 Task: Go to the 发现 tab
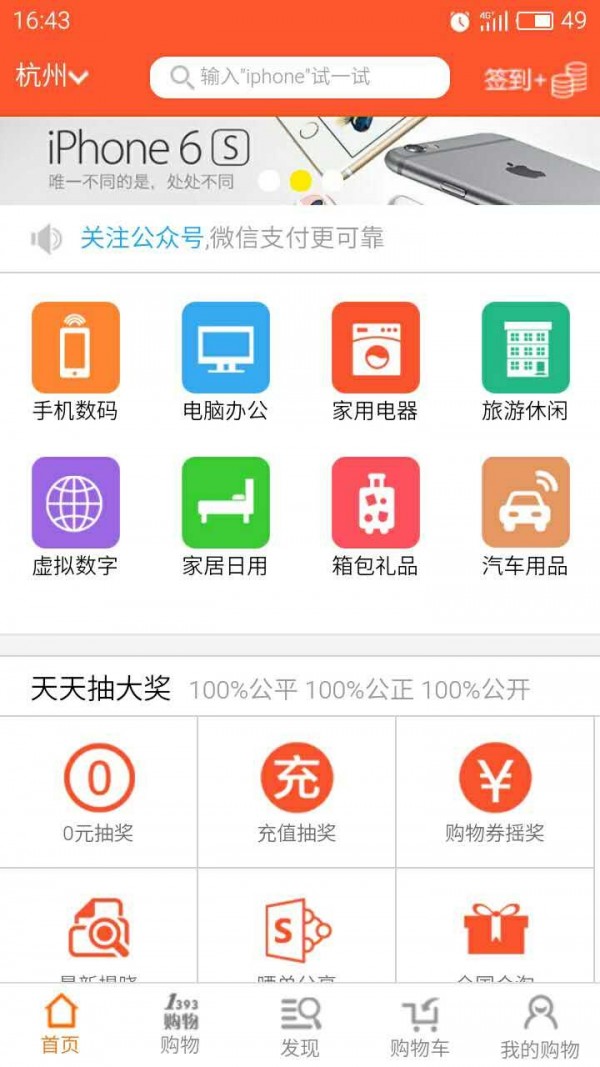coord(300,1025)
